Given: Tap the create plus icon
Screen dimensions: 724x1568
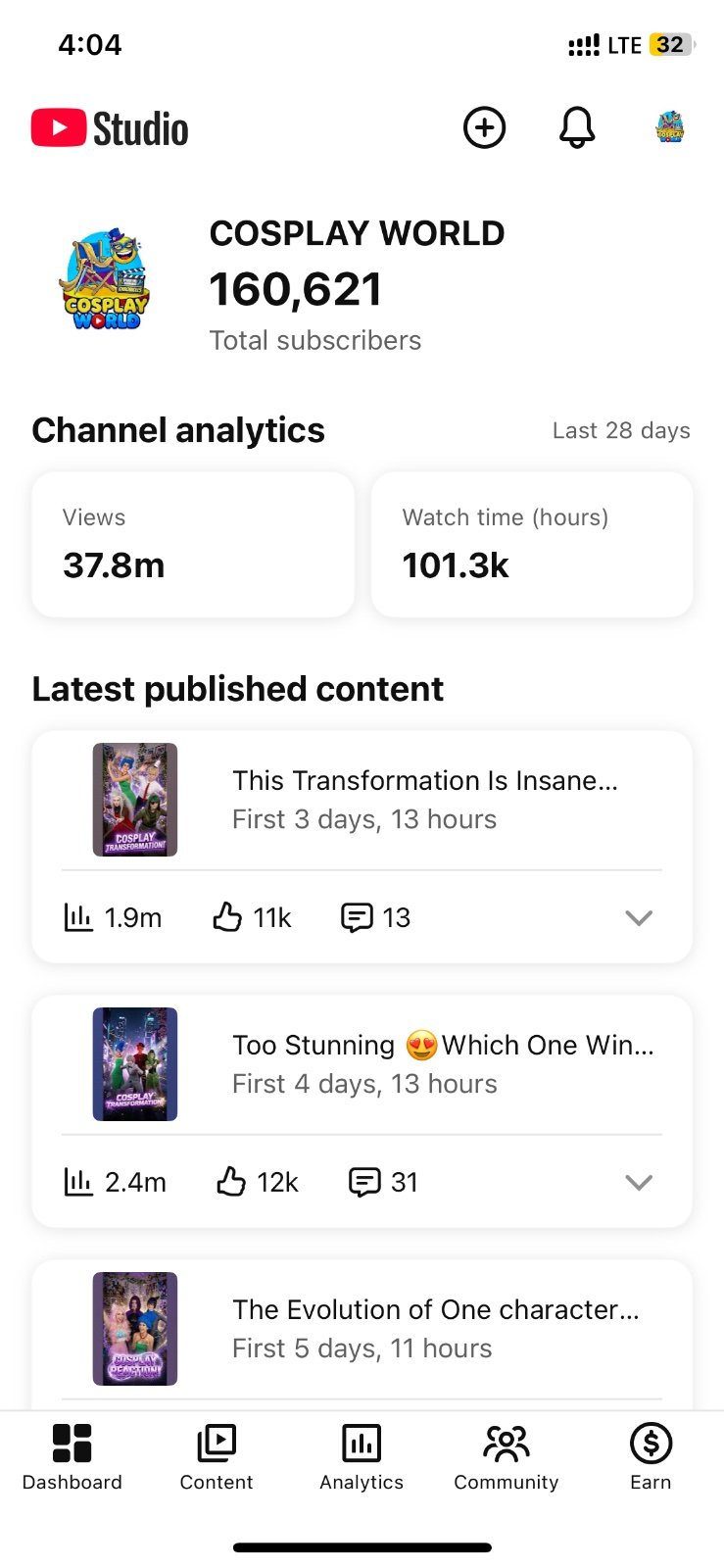Looking at the screenshot, I should click(x=484, y=127).
